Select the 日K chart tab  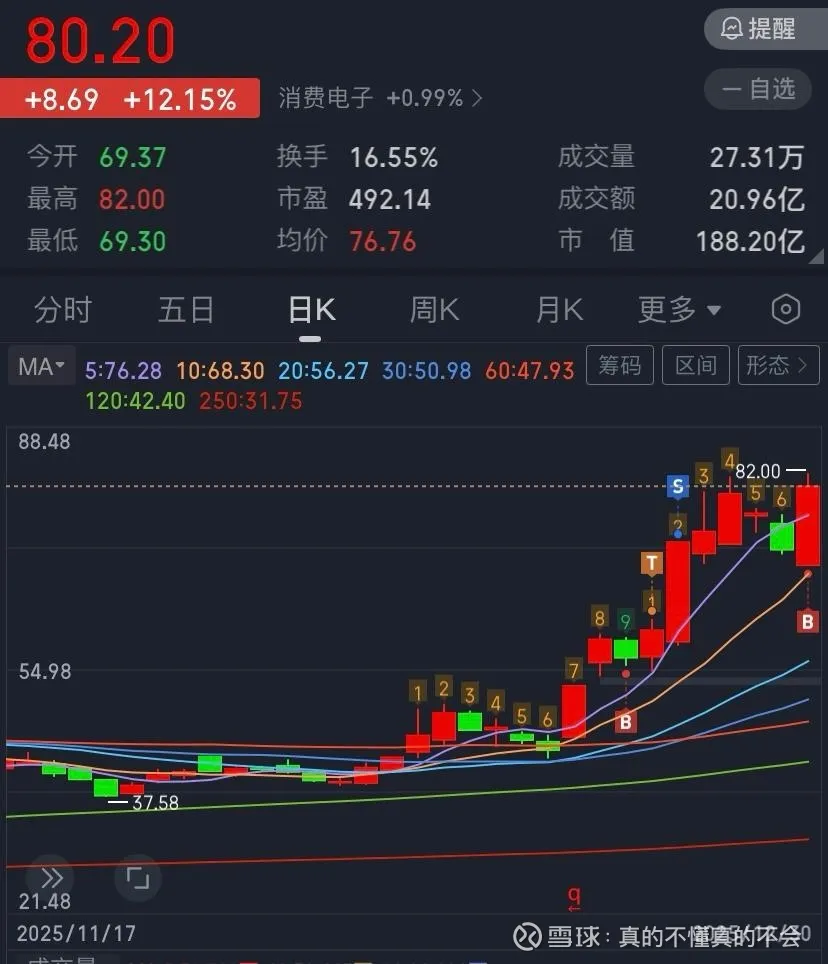click(311, 310)
